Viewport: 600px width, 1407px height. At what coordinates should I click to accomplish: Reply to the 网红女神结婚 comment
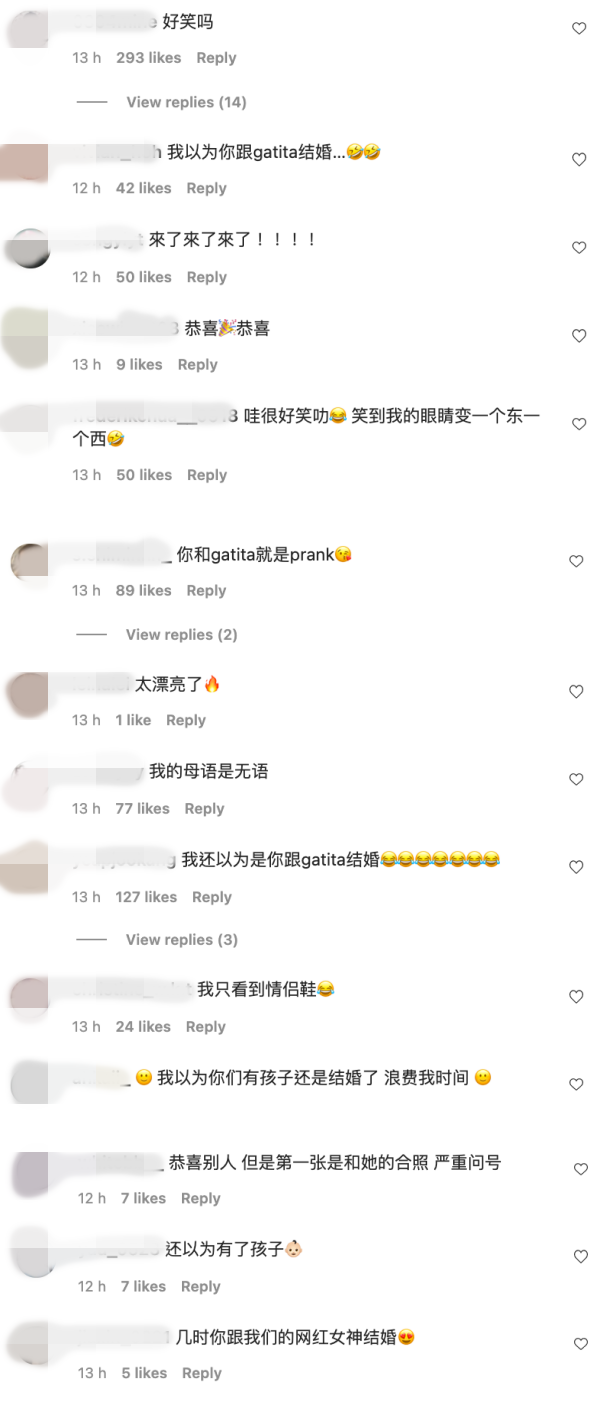201,1373
